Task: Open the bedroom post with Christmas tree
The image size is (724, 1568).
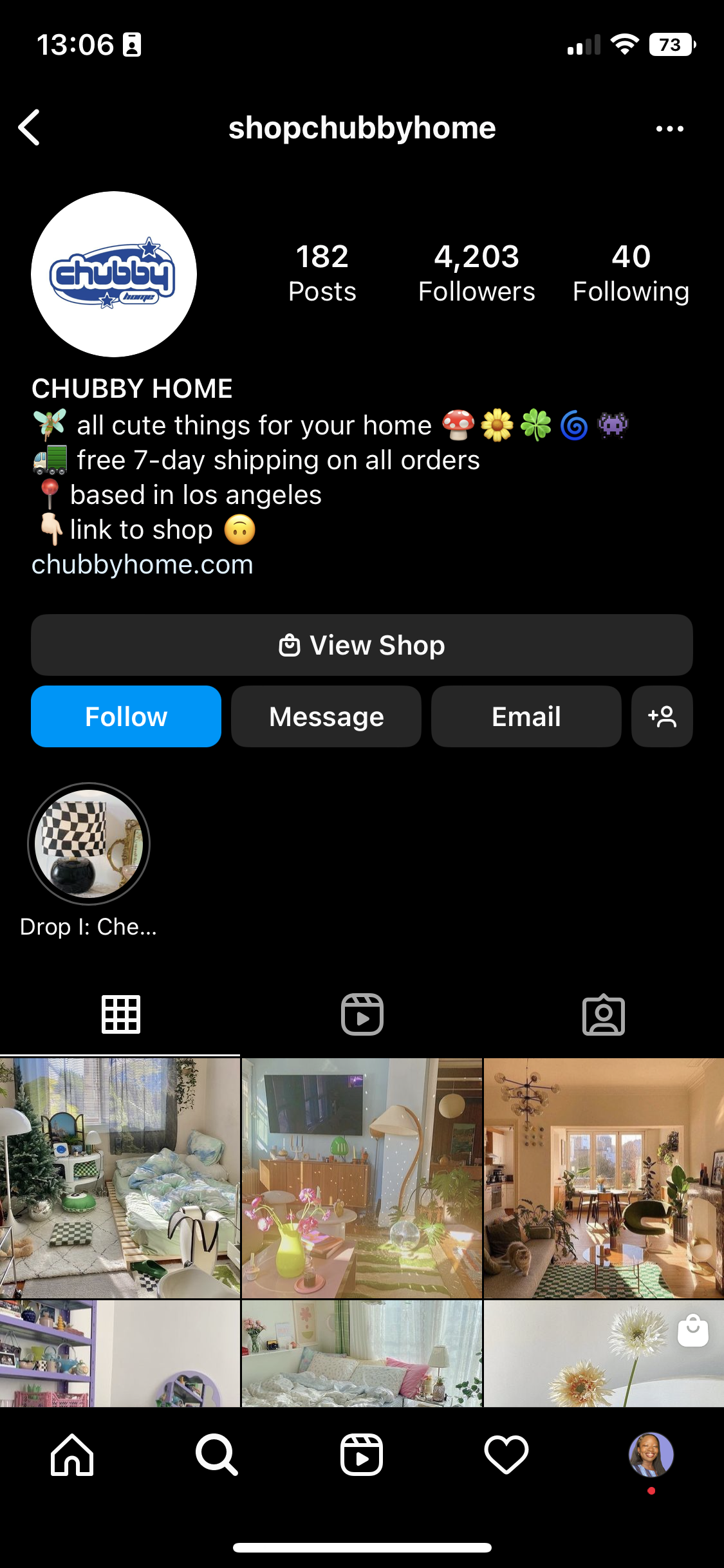Action: tap(120, 1178)
